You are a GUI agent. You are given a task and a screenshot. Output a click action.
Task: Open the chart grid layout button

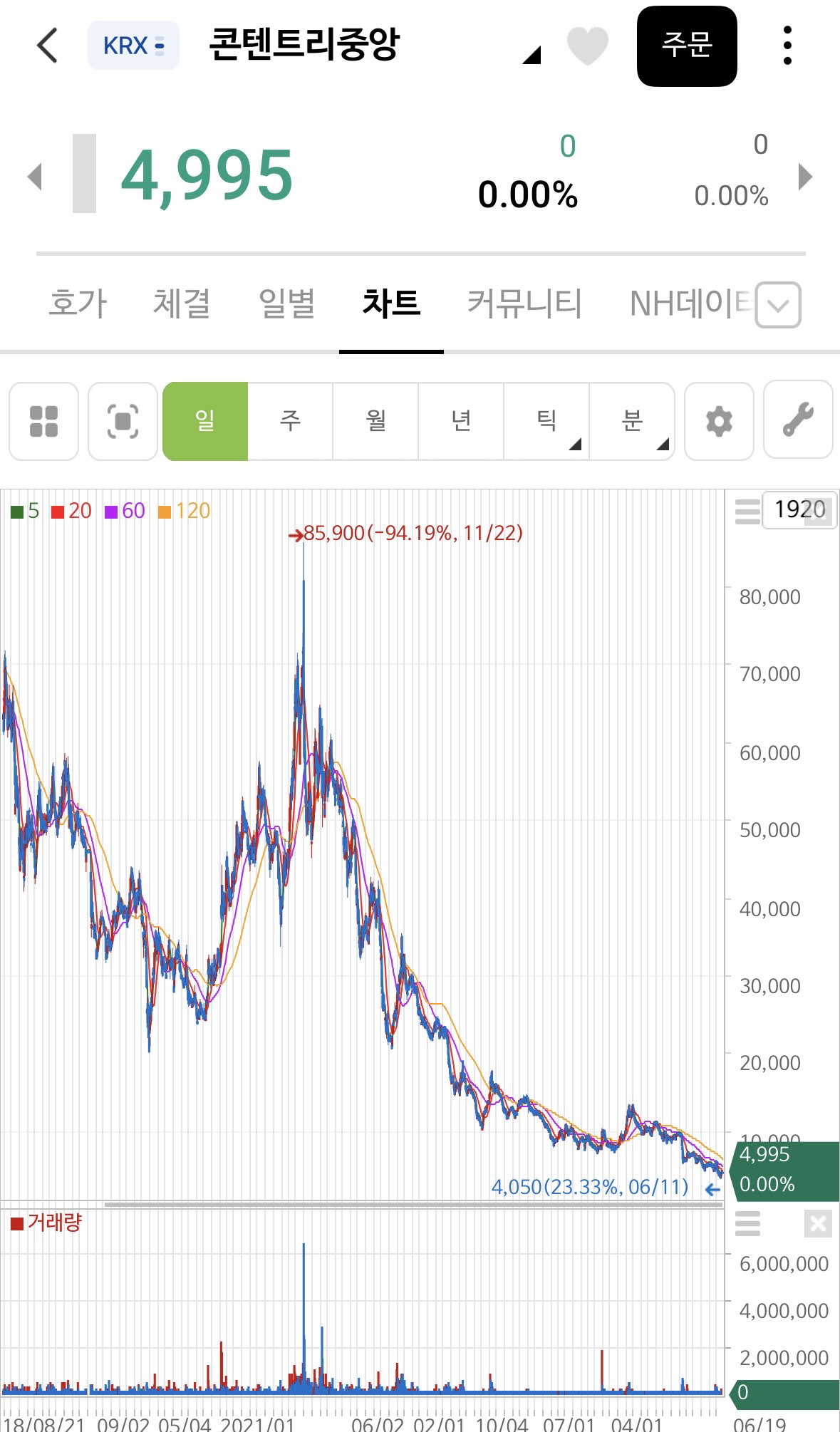coord(43,421)
